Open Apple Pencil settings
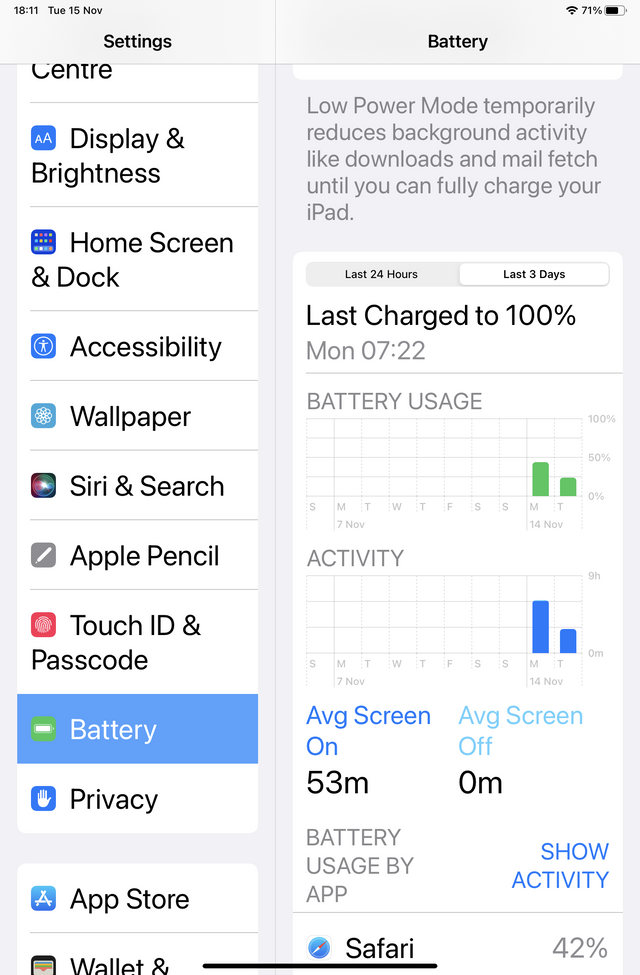 (137, 556)
